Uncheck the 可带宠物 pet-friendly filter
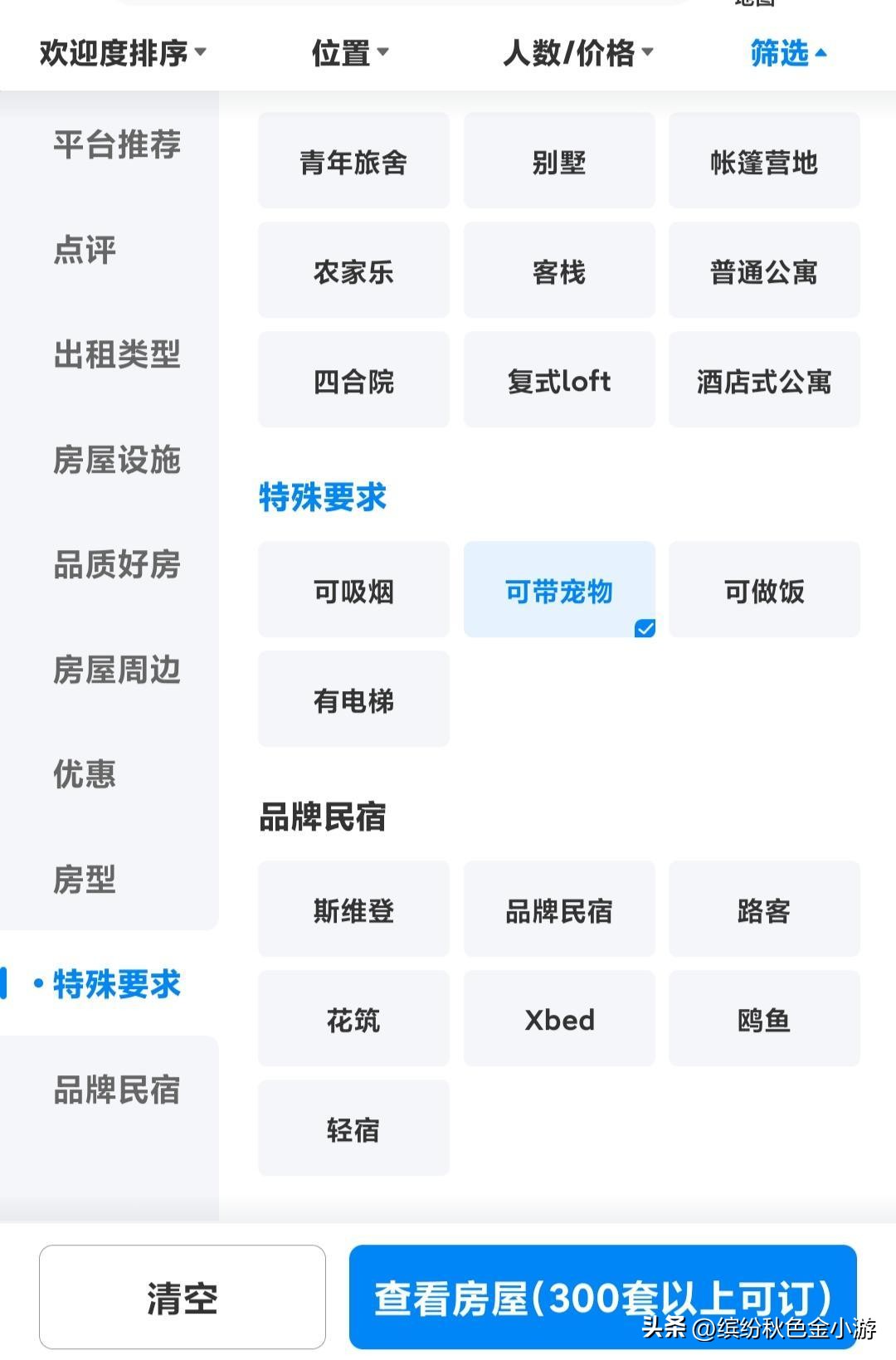This screenshot has width=896, height=1360. click(559, 590)
